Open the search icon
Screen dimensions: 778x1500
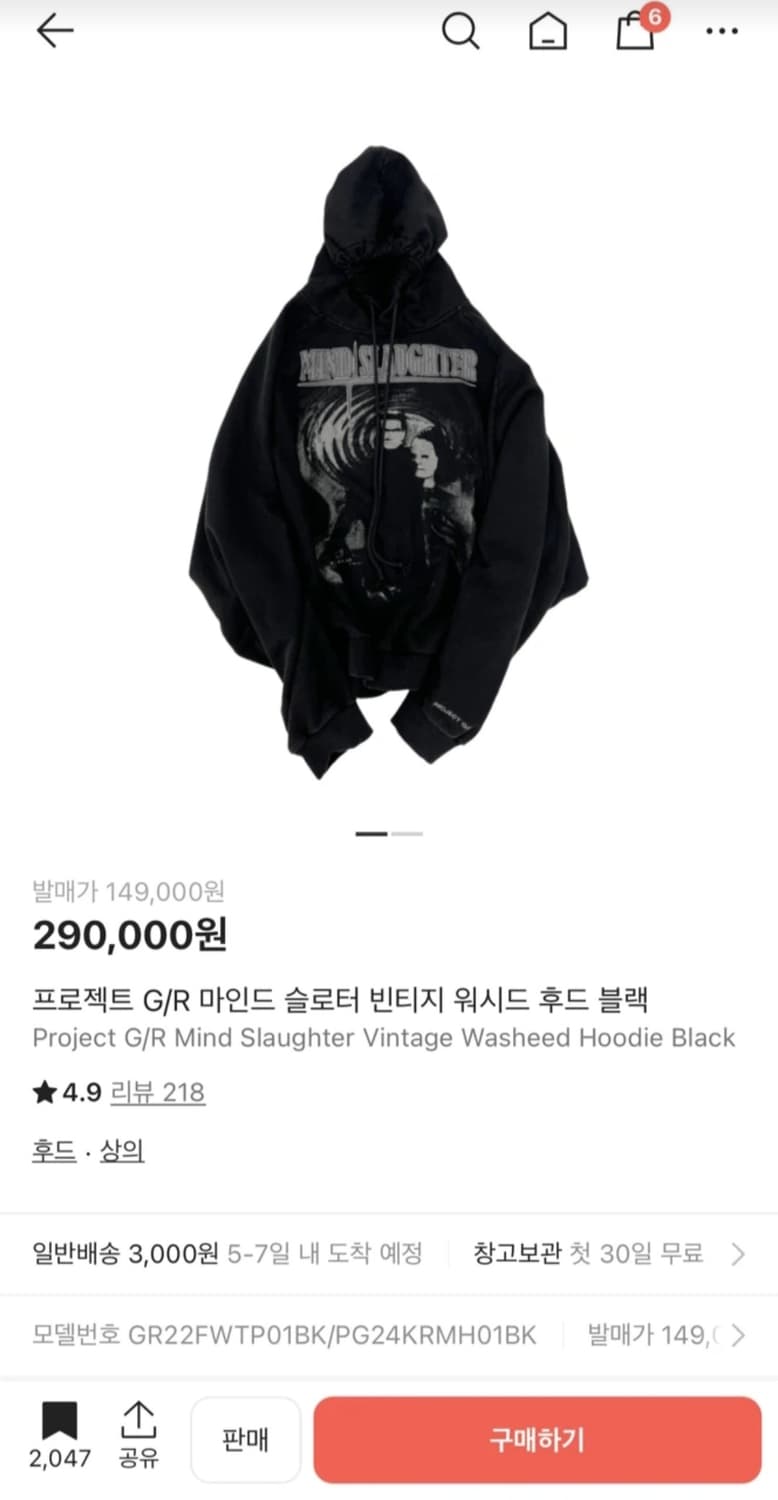click(x=461, y=31)
